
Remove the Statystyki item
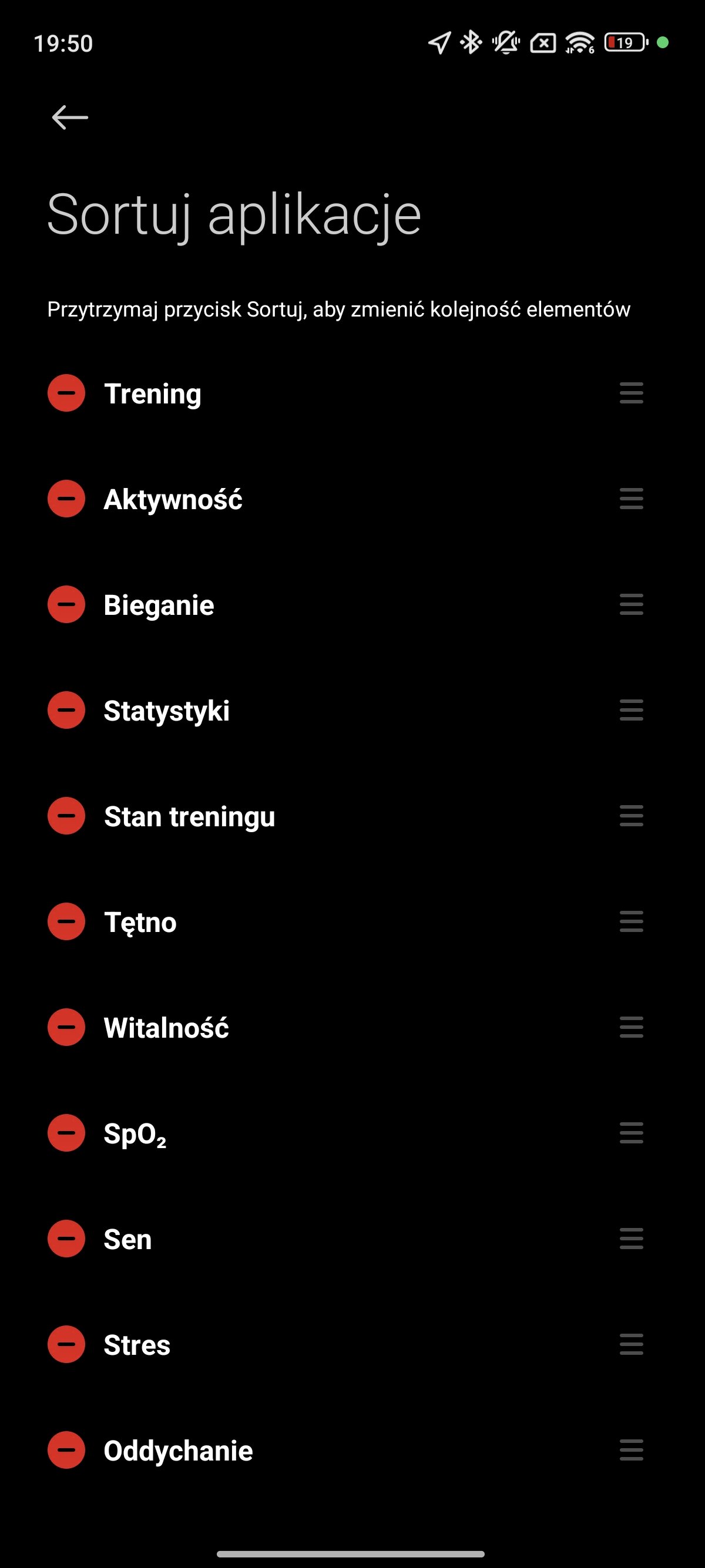66,710
